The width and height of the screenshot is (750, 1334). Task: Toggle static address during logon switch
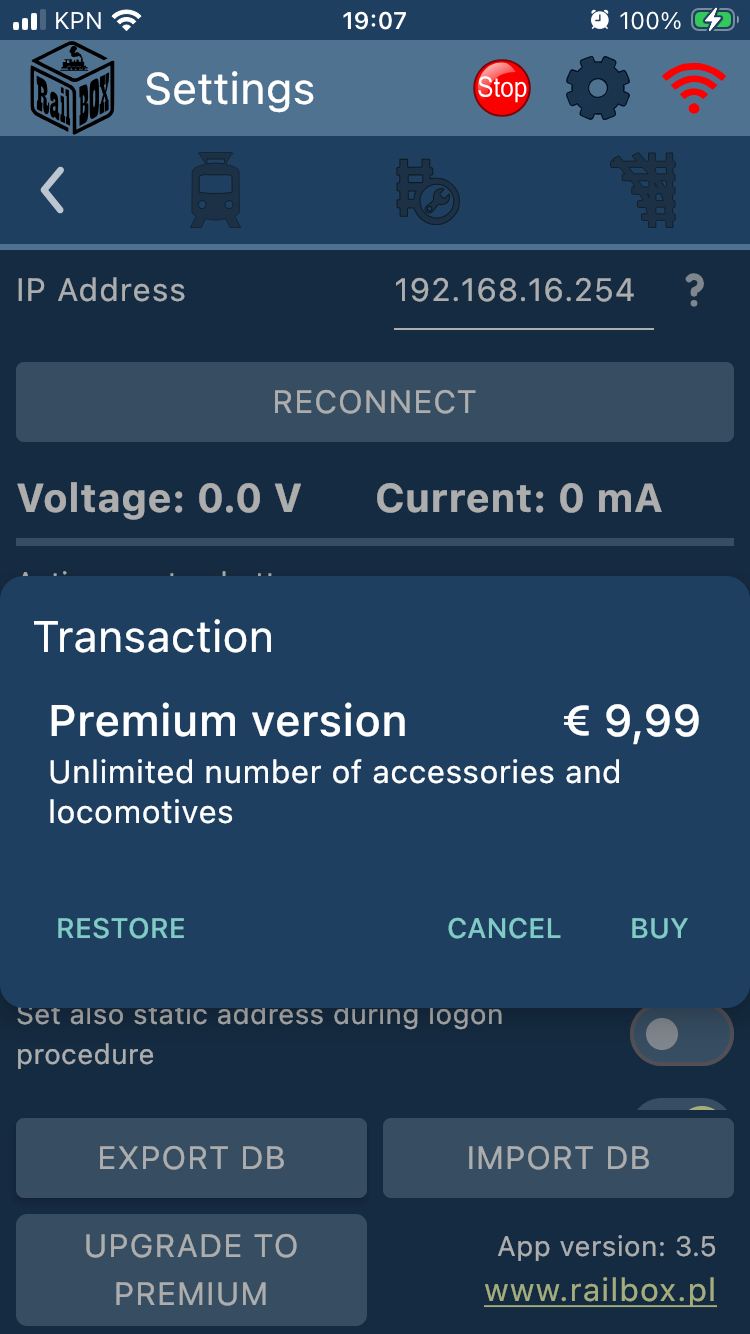point(681,1035)
